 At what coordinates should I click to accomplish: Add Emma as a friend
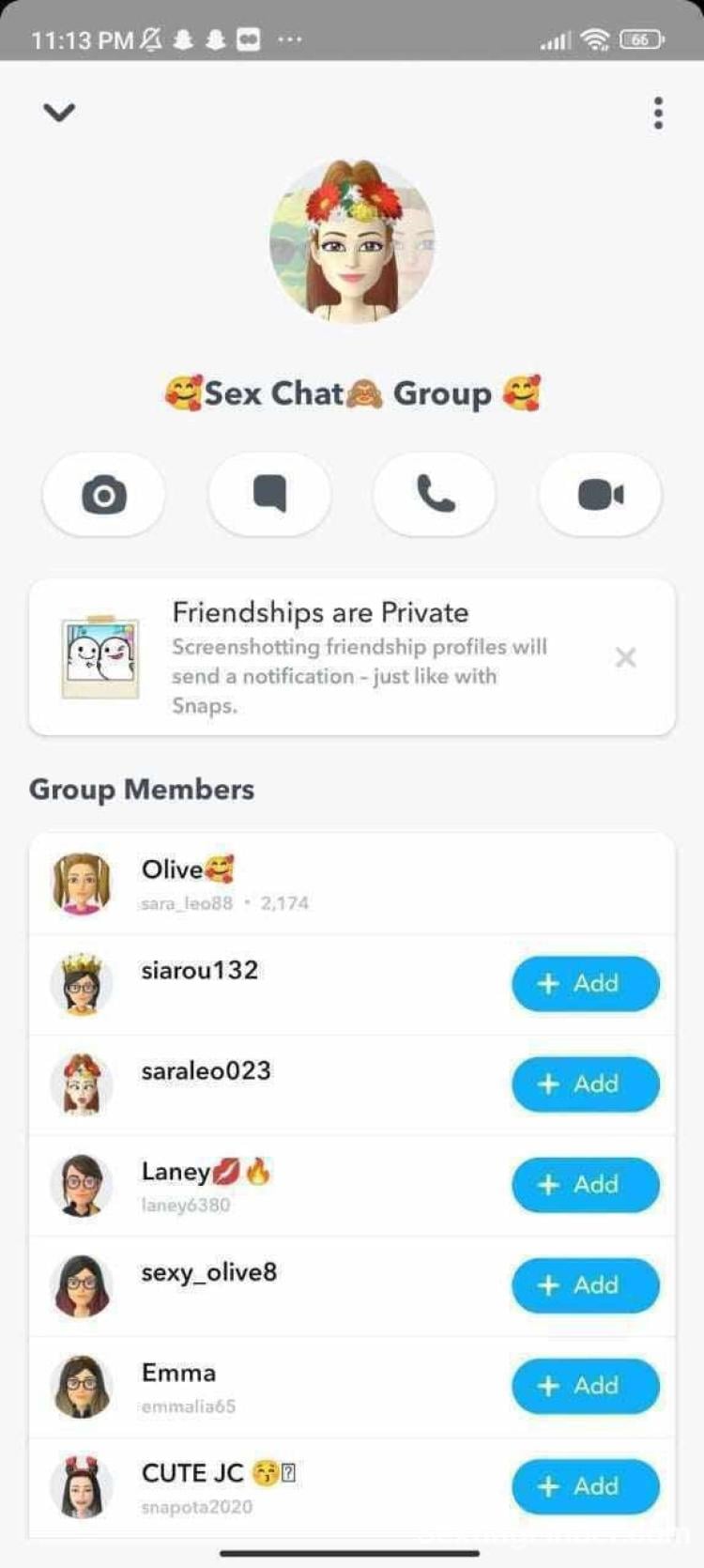tap(585, 1385)
